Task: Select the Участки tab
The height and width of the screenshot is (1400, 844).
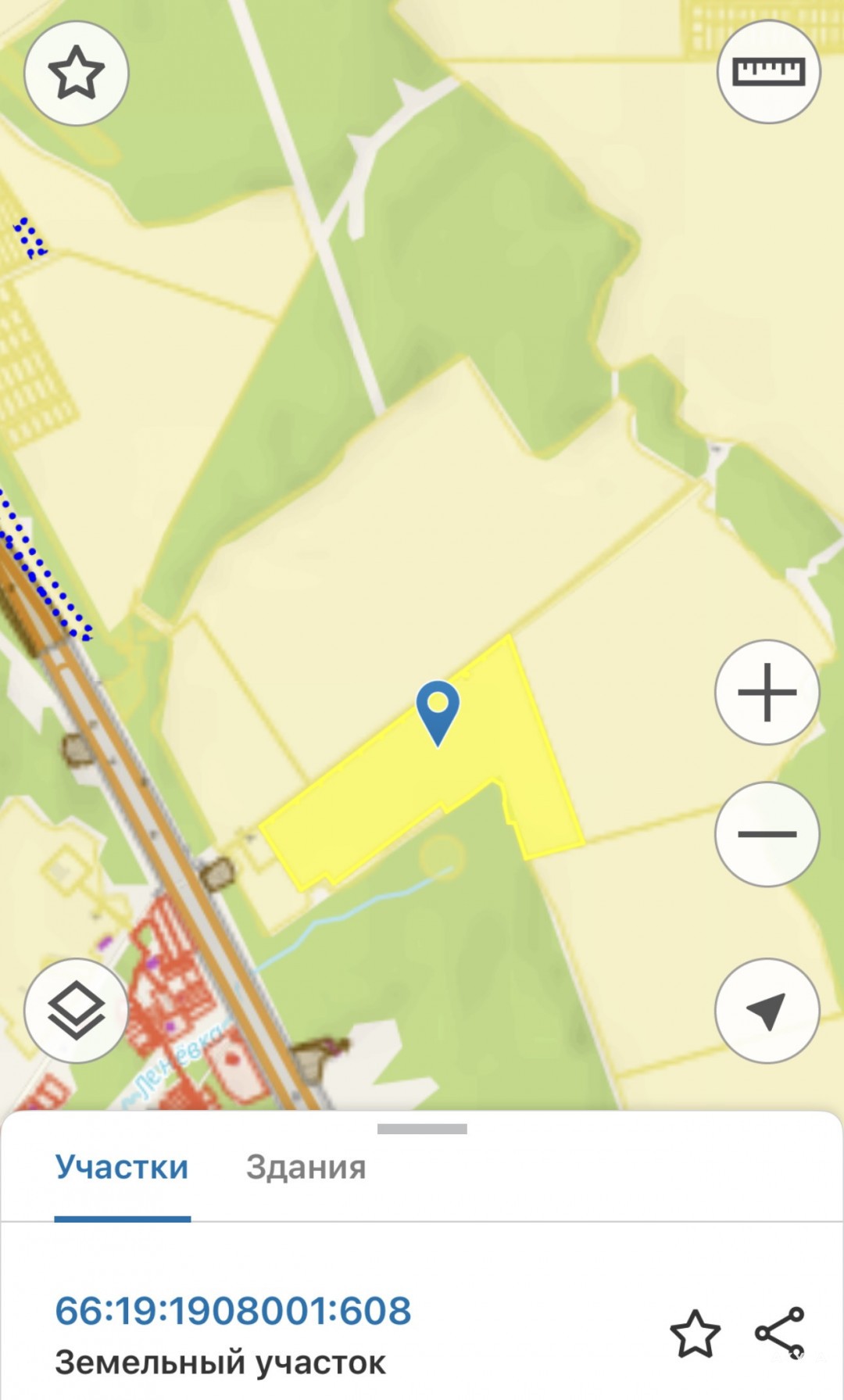Action: coord(122,1167)
